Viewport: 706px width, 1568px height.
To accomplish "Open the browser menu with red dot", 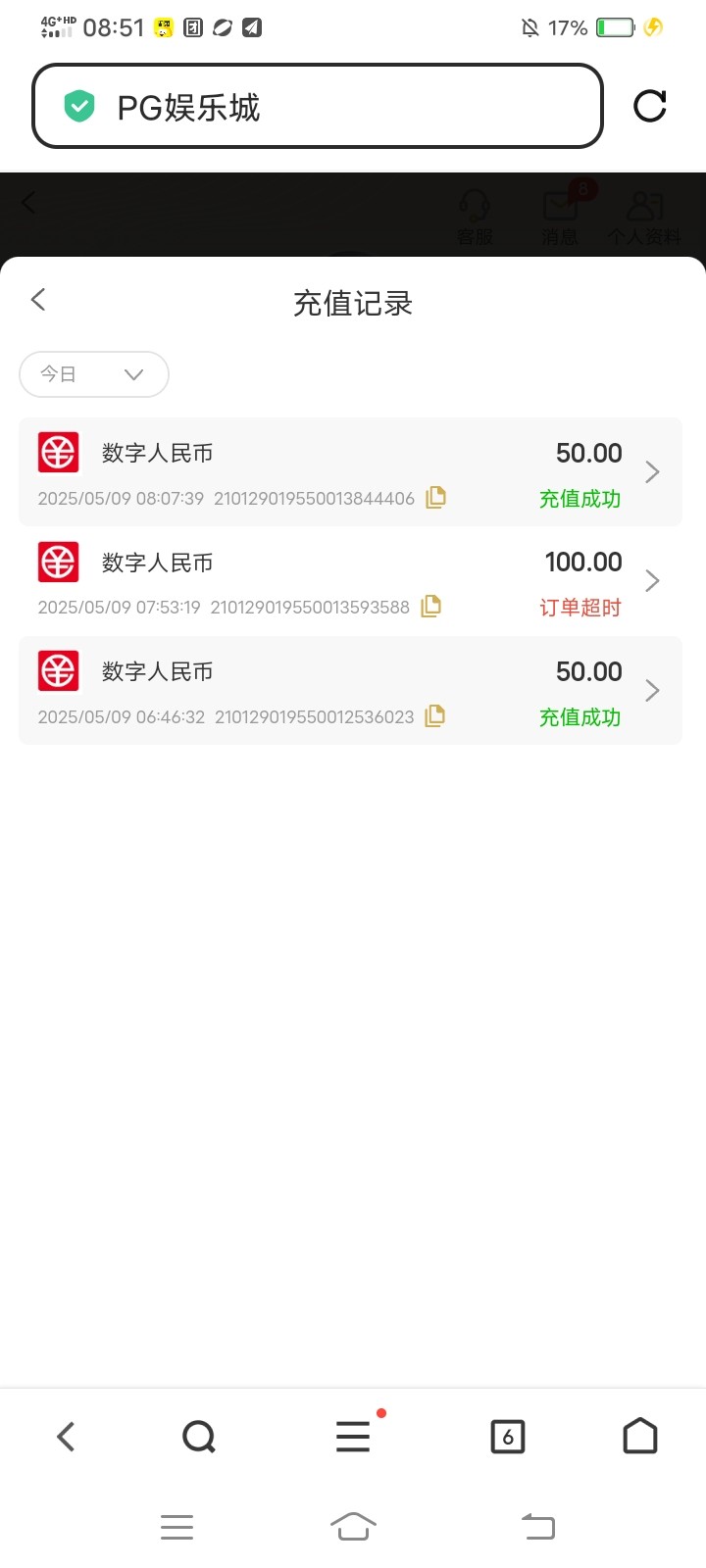I will [x=354, y=1437].
